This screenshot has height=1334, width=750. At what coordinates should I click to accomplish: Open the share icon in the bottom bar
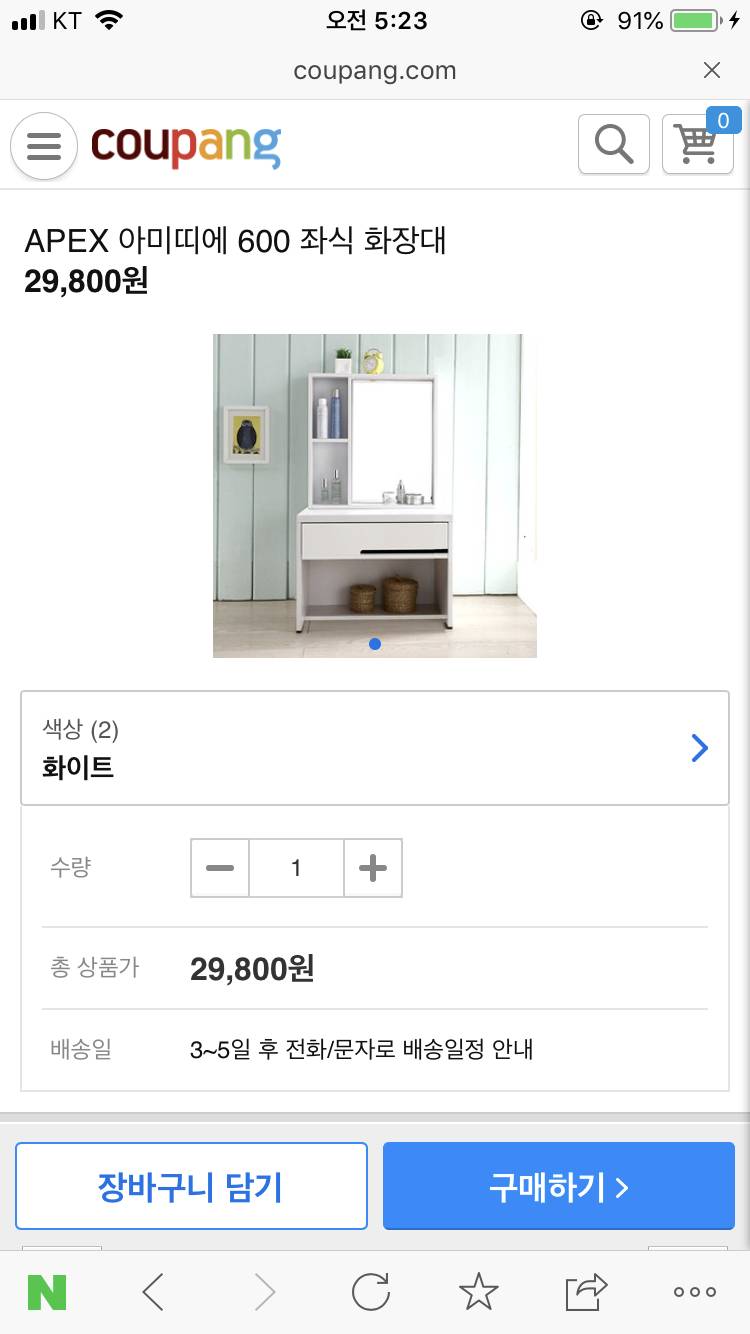(586, 1292)
